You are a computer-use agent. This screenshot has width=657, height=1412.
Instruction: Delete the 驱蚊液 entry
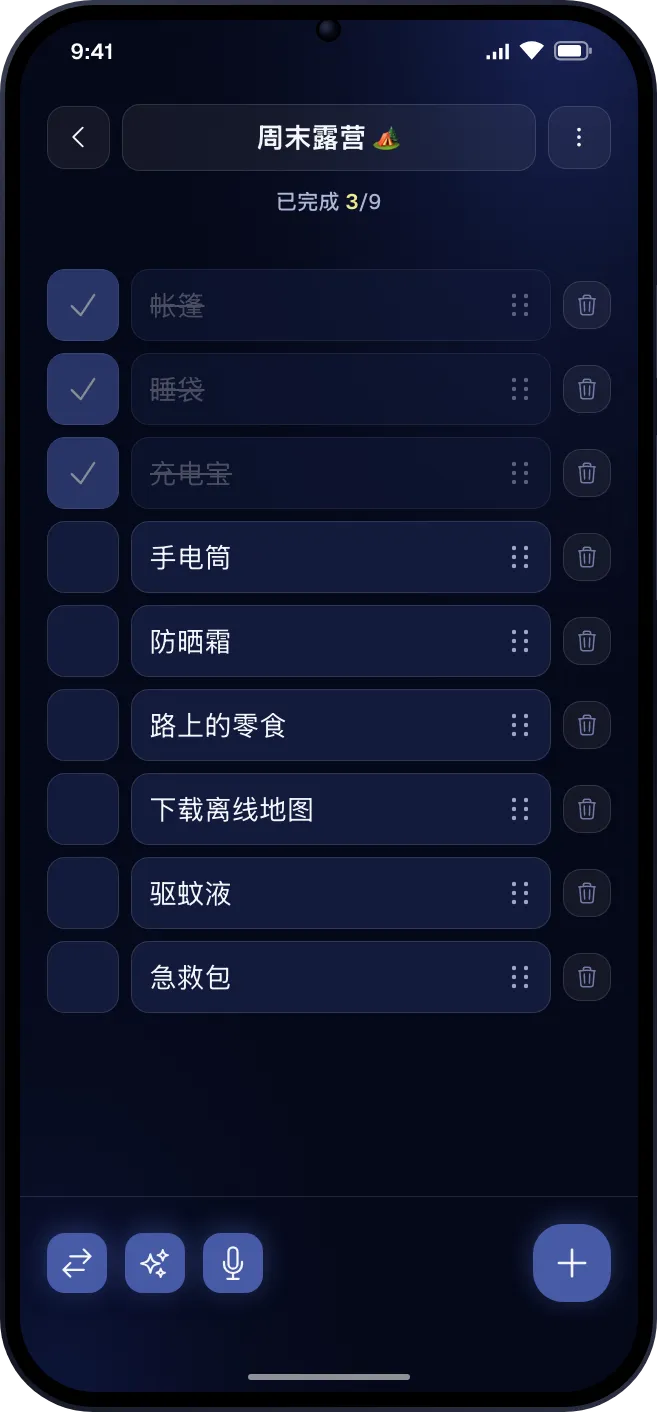coord(587,893)
